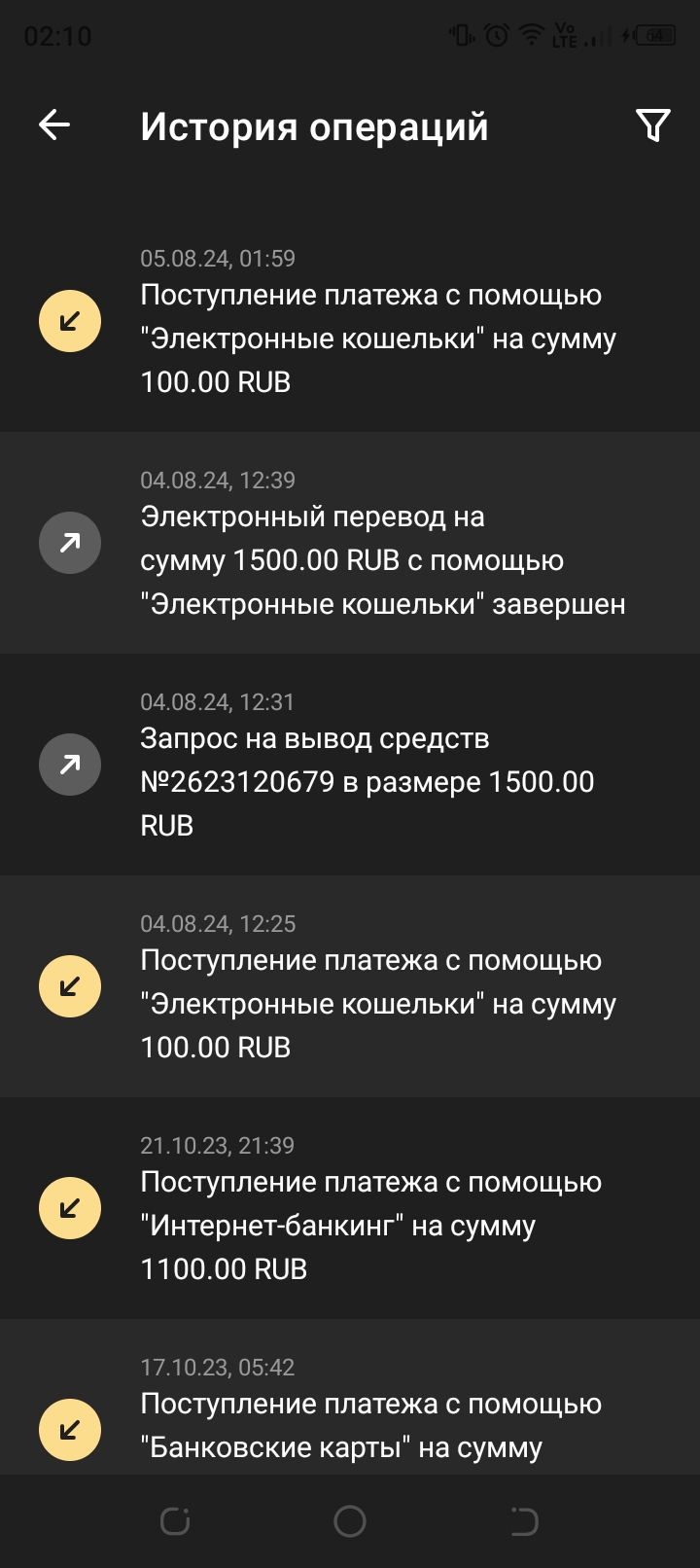The height and width of the screenshot is (1568, 700).
Task: Tap the system home button
Action: [350, 1521]
